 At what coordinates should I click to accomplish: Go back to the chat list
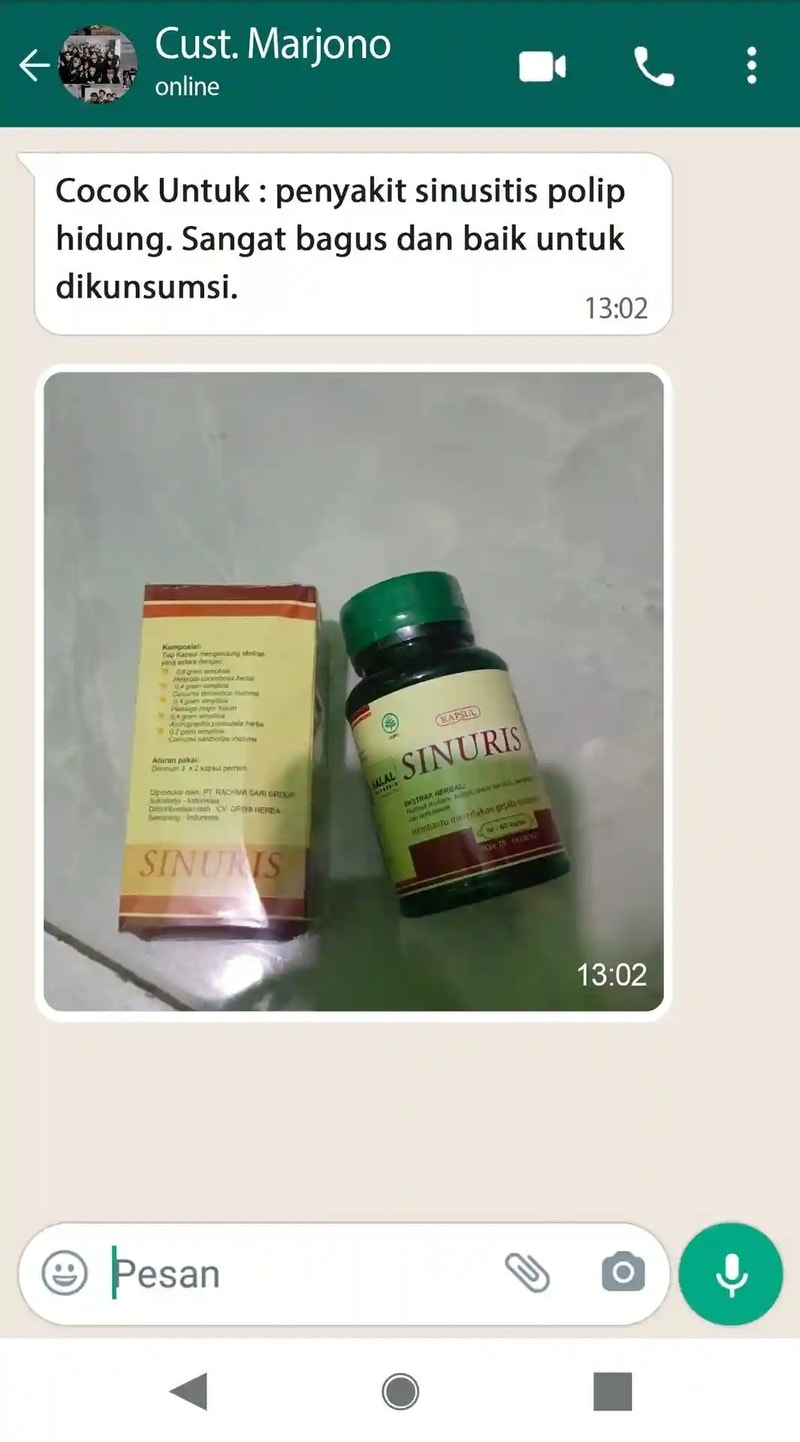[34, 65]
